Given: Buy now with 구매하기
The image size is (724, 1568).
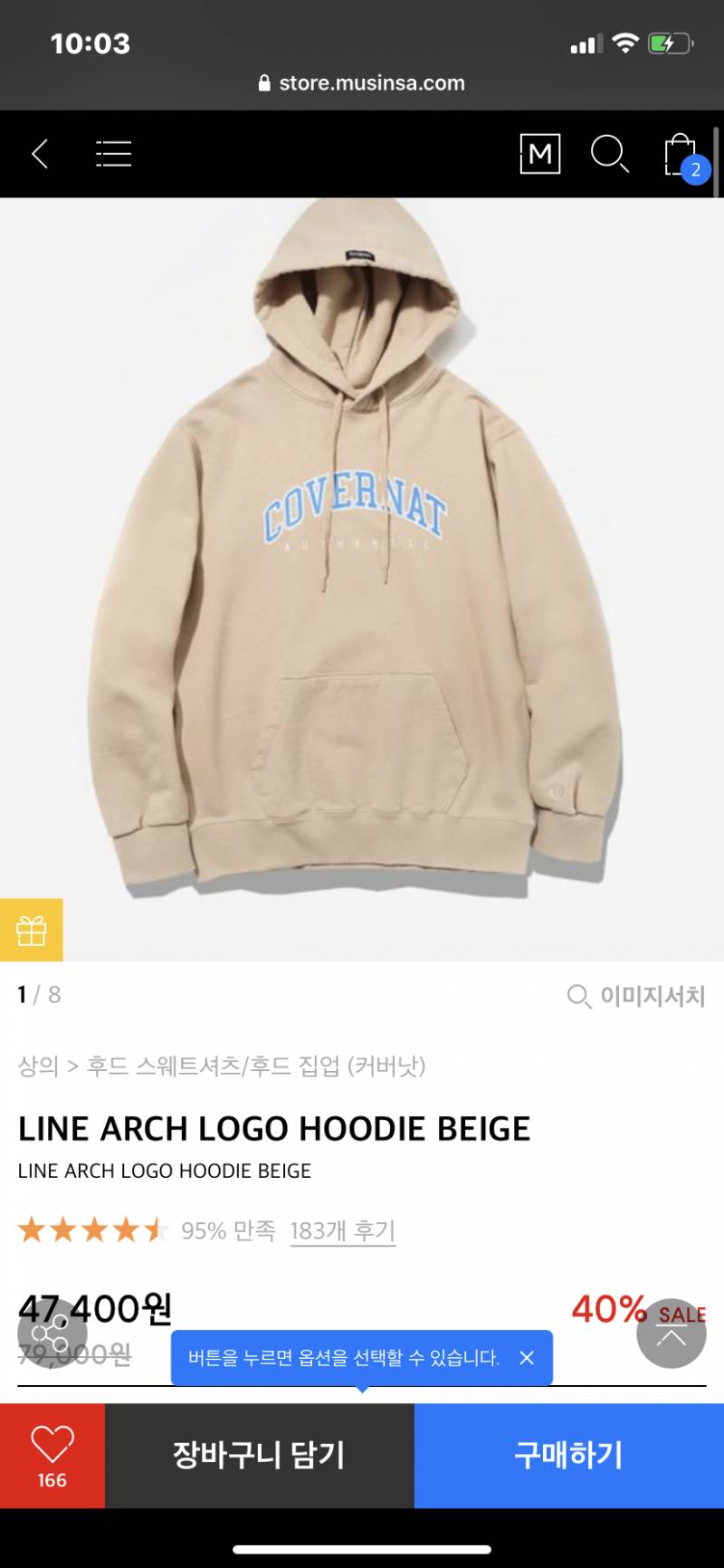Looking at the screenshot, I should (x=568, y=1455).
